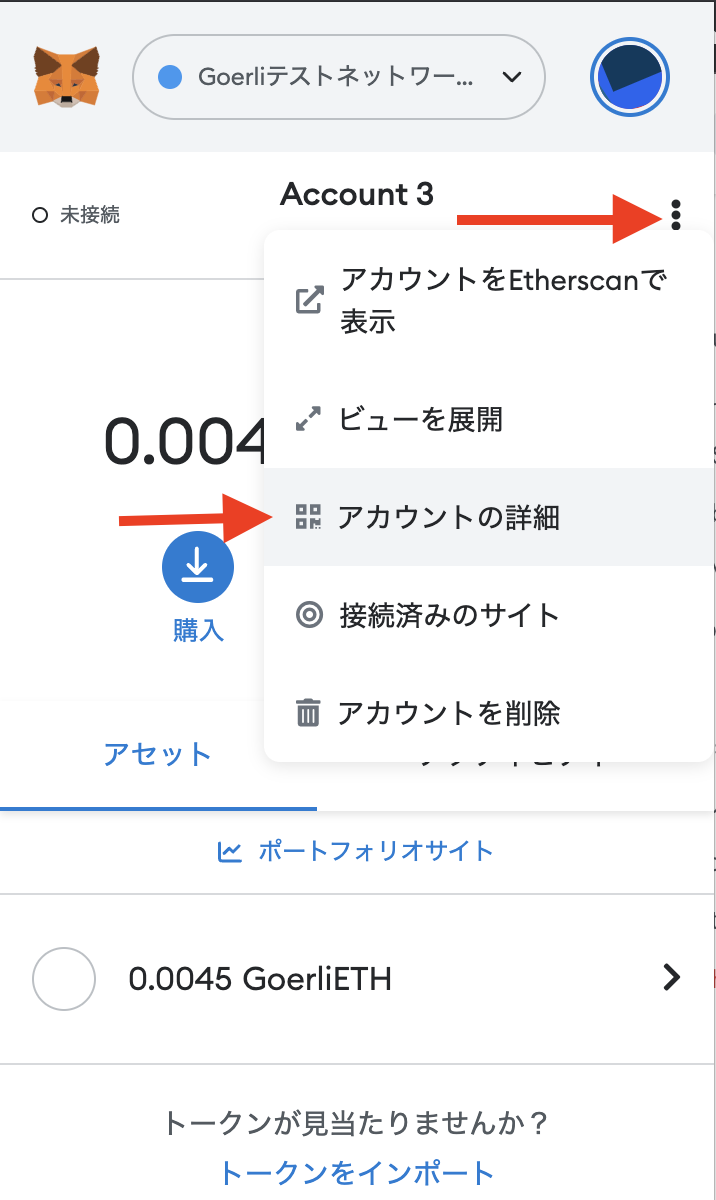Open the Goerli test network dropdown
The height and width of the screenshot is (1200, 716).
pos(339,77)
